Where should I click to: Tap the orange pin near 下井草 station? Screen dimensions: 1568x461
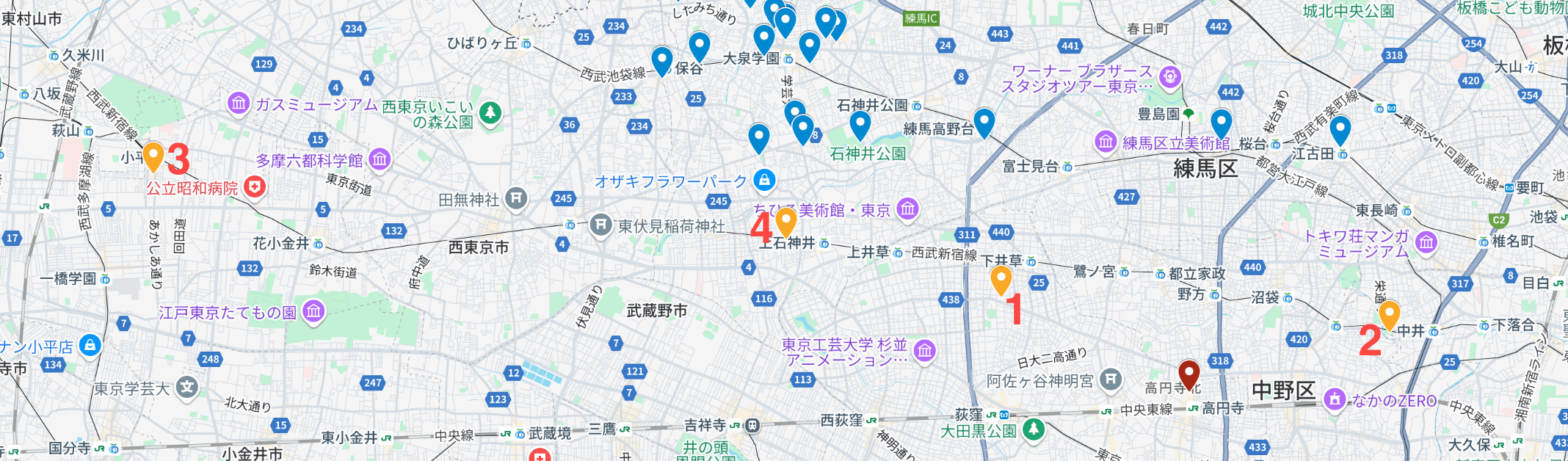[x=1001, y=279]
